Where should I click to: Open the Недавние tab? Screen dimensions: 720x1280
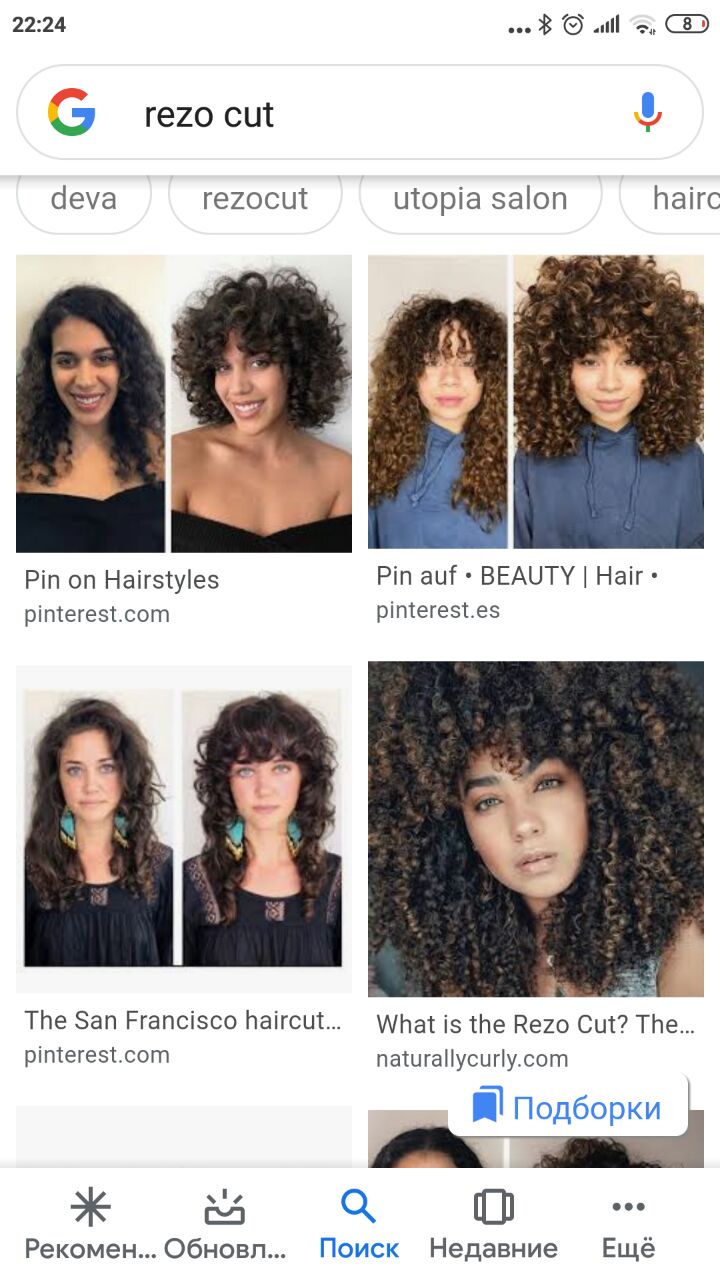[x=493, y=1224]
